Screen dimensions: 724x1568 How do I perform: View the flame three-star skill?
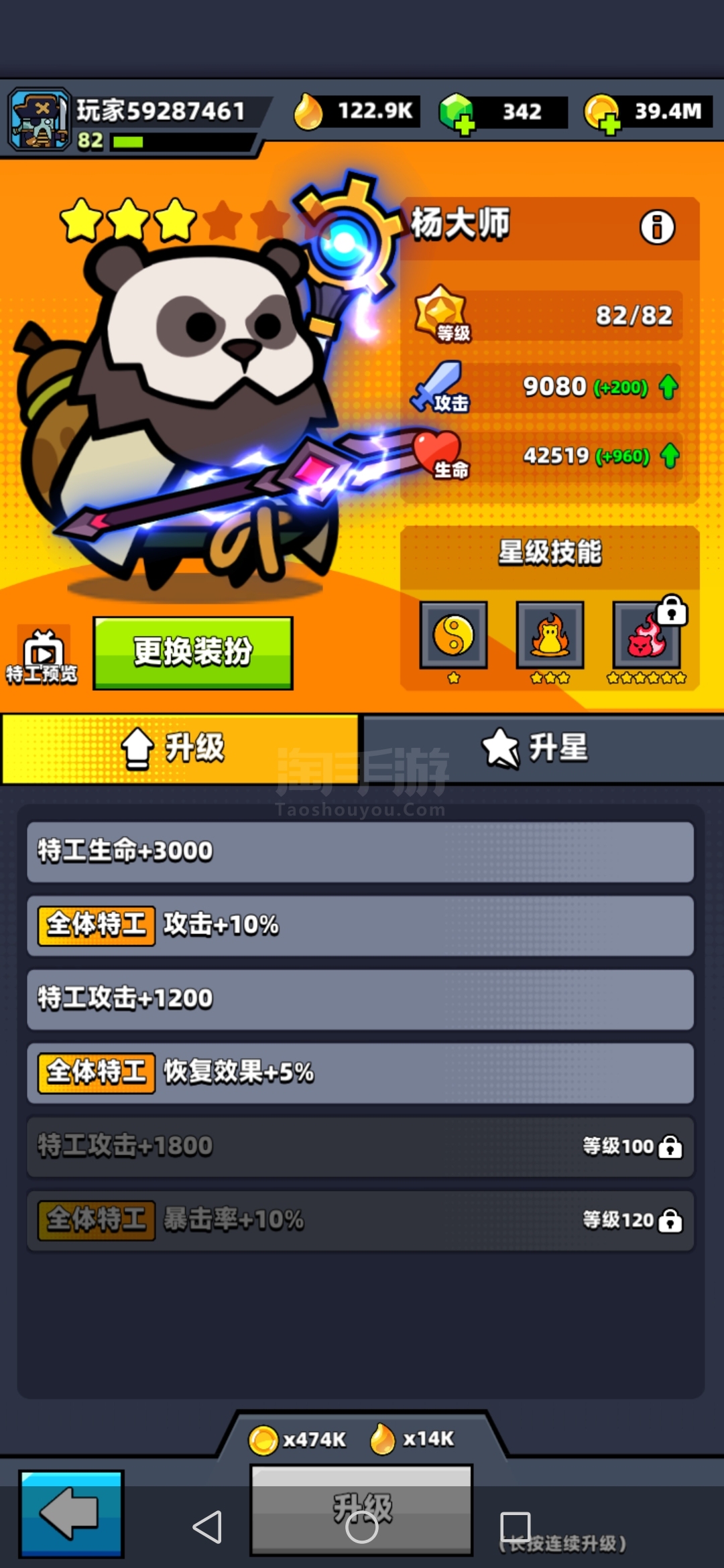(550, 635)
